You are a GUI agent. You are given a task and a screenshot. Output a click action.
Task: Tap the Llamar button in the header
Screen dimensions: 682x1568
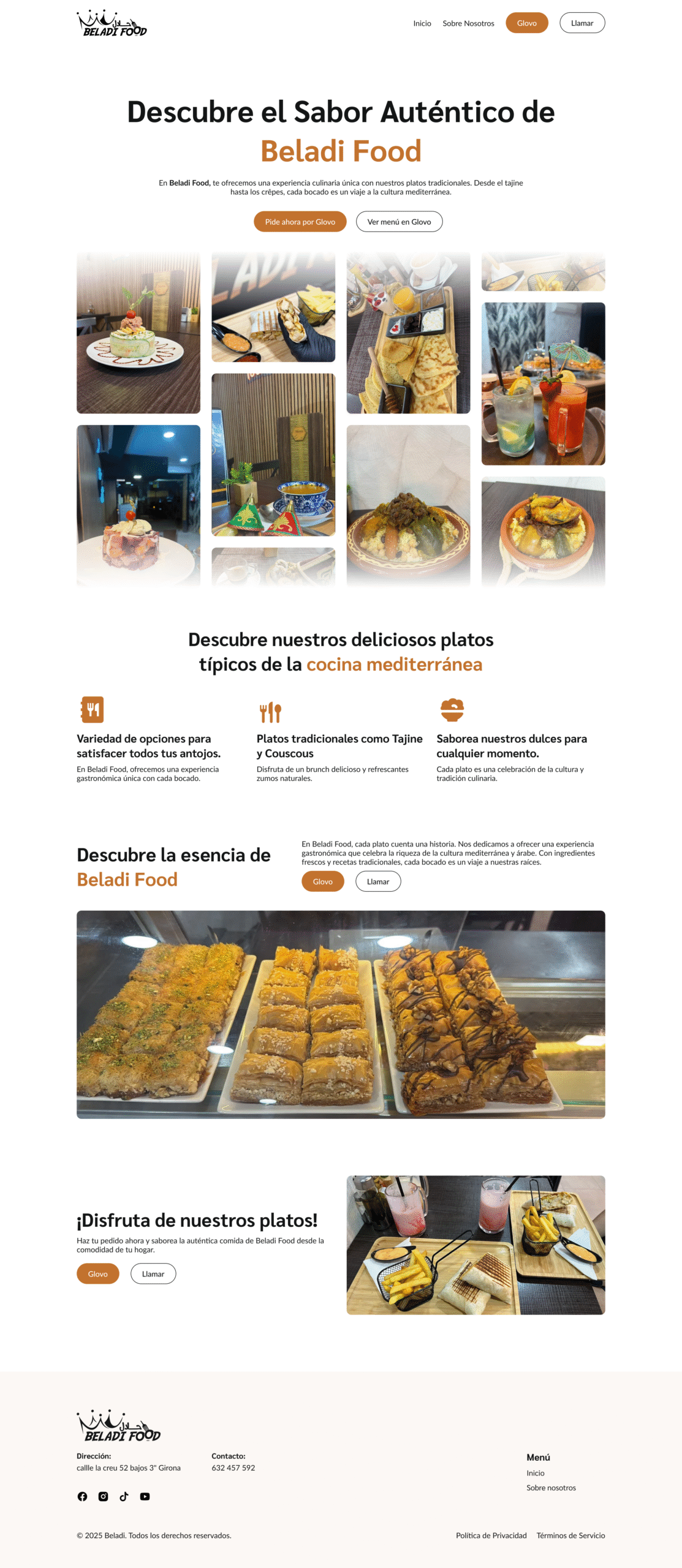pyautogui.click(x=582, y=23)
